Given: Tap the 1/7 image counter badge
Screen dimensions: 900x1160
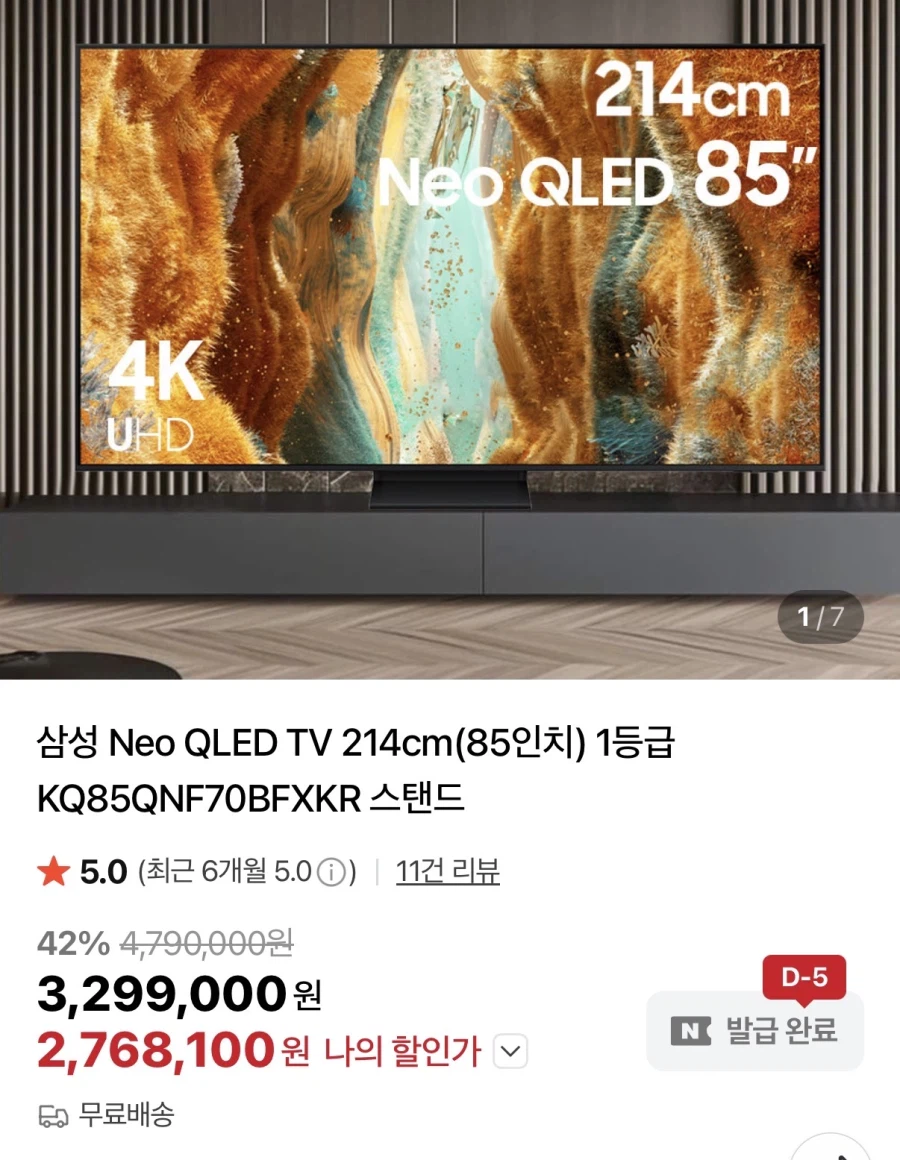Looking at the screenshot, I should click(x=819, y=618).
